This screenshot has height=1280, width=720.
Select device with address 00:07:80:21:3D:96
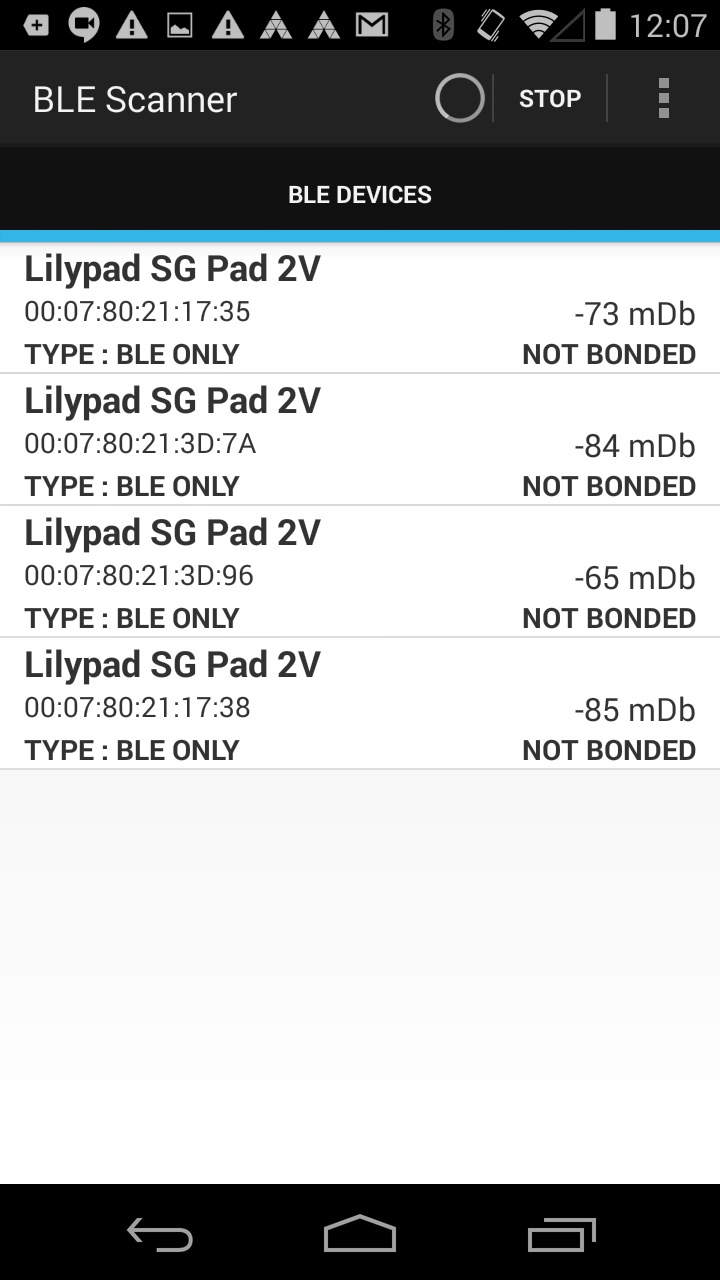pyautogui.click(x=360, y=574)
